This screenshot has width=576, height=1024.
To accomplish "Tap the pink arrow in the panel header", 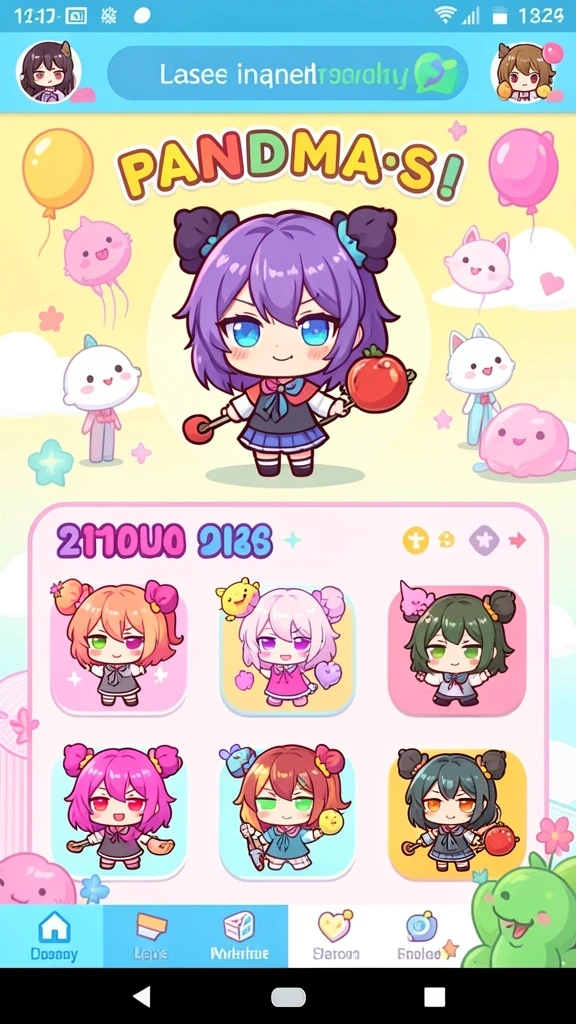I will tap(517, 540).
